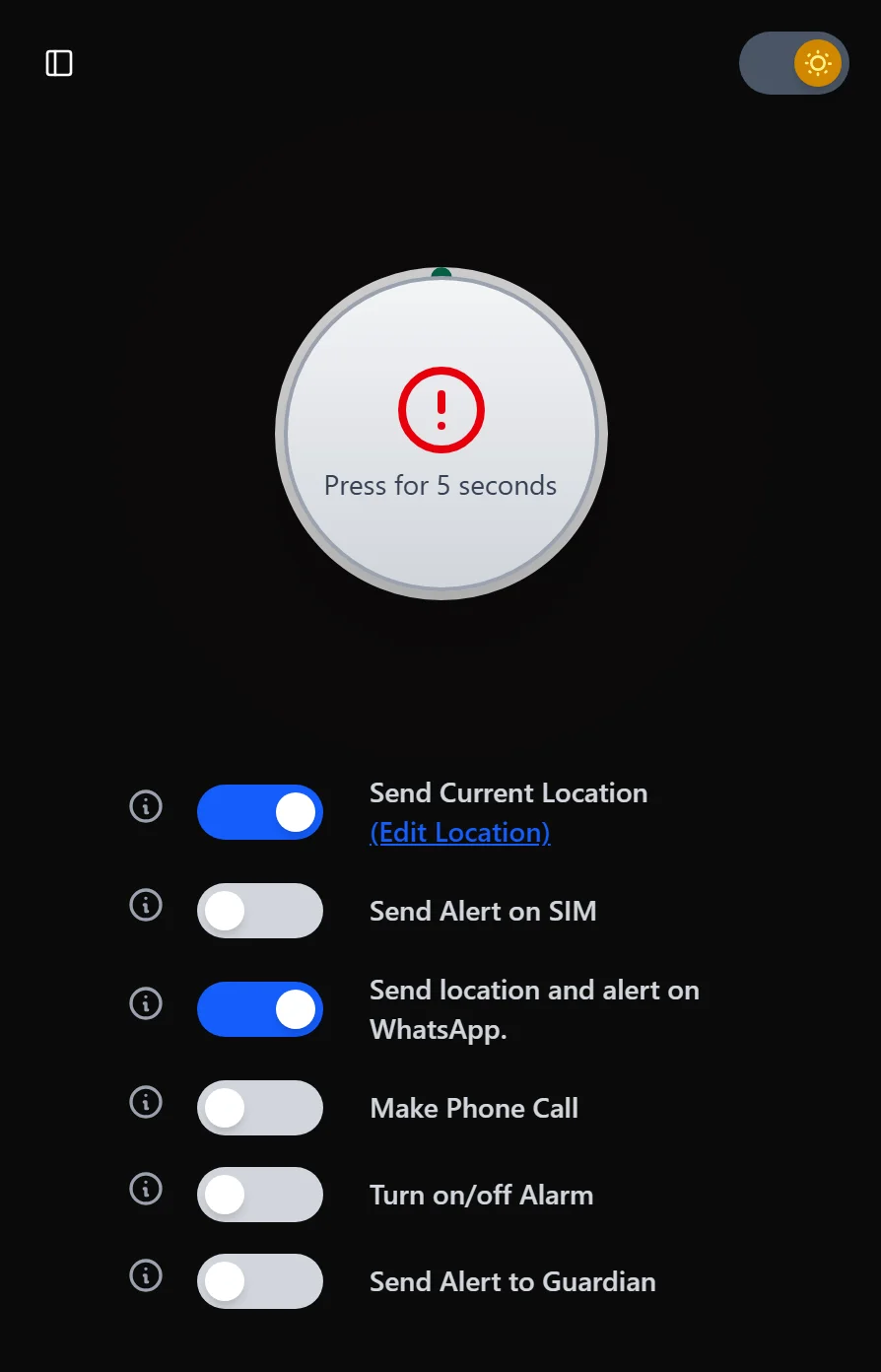
Task: Show info for WhatsApp alert option
Action: [146, 1003]
